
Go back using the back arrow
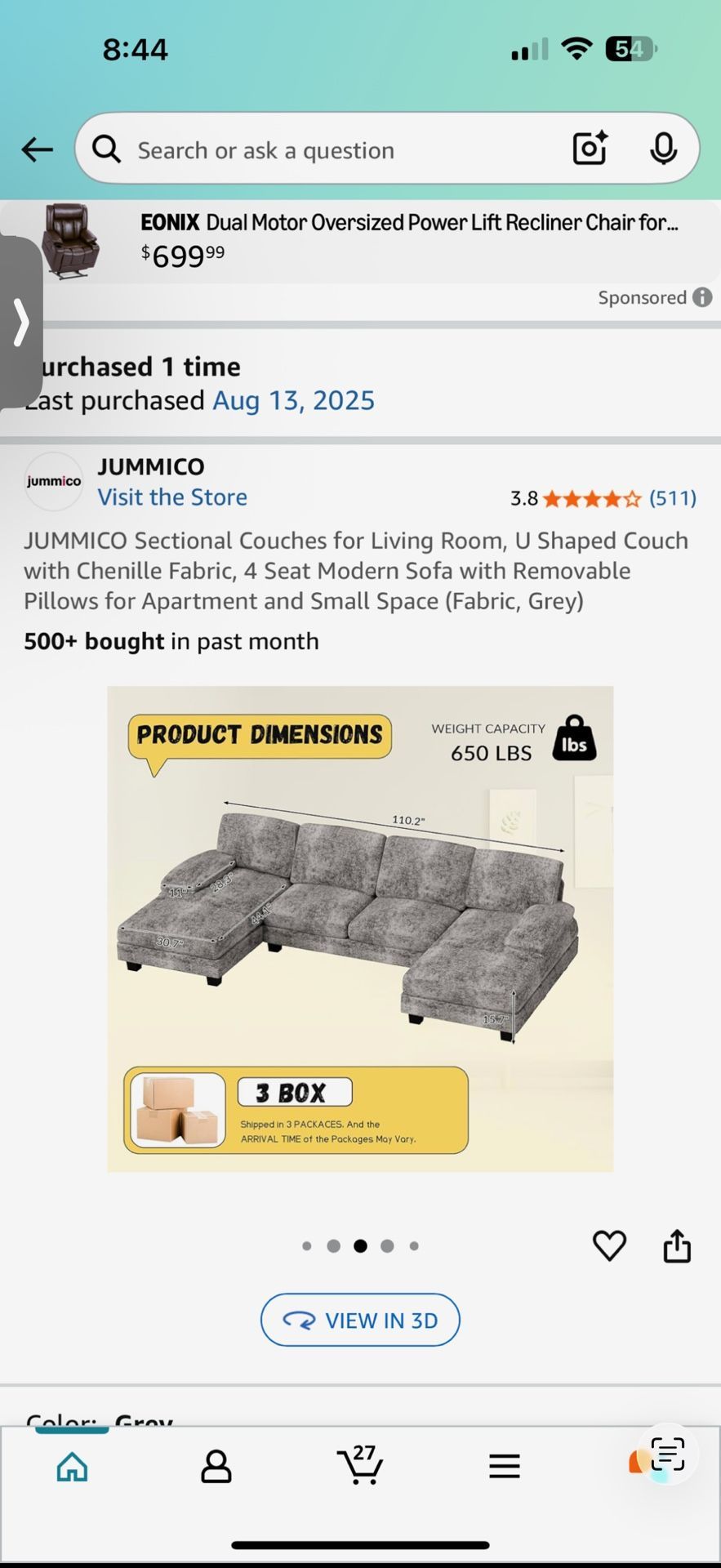(x=37, y=149)
